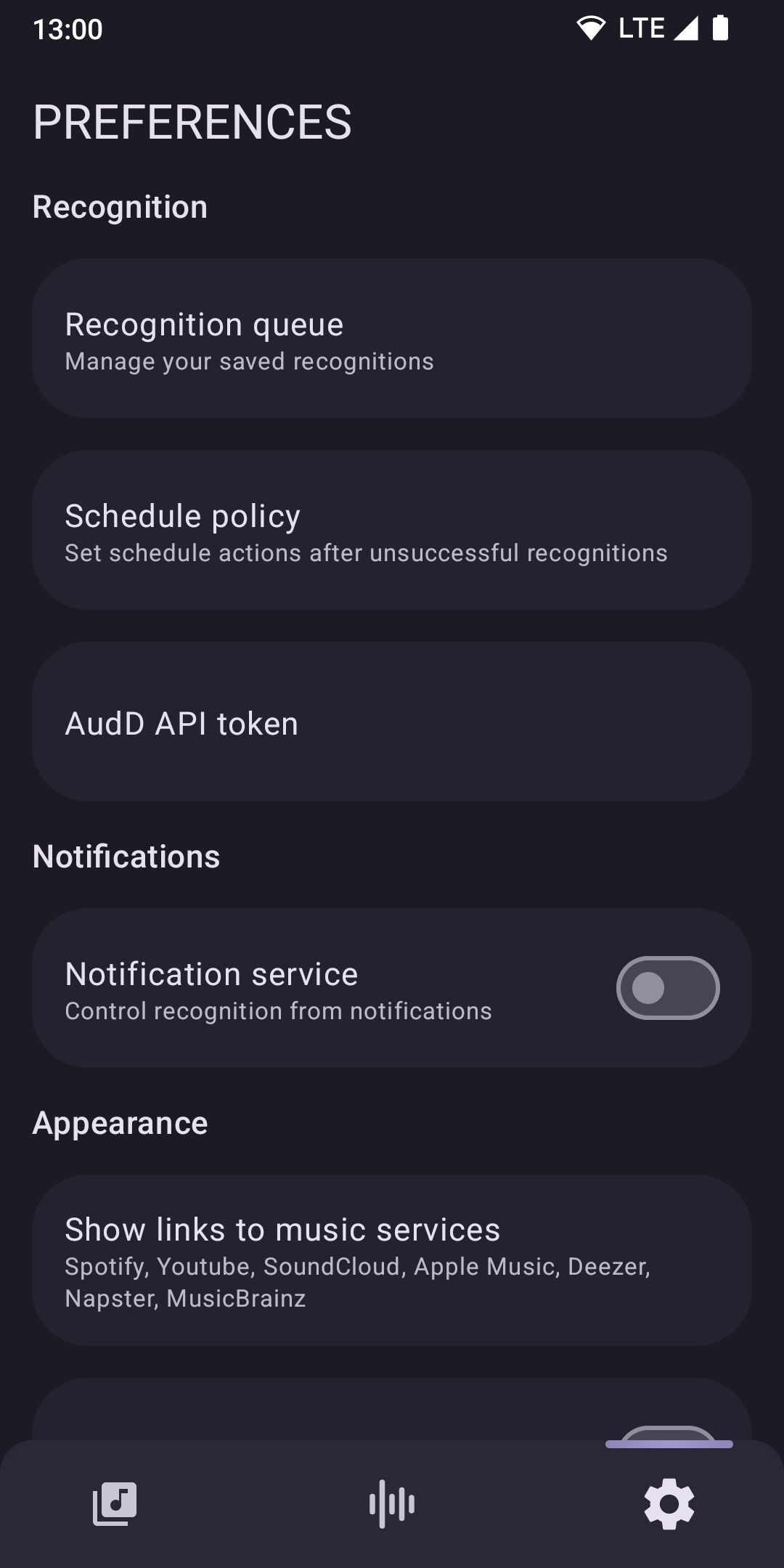The width and height of the screenshot is (784, 1568).
Task: Switch to the audio recognition tab
Action: coord(392,1503)
